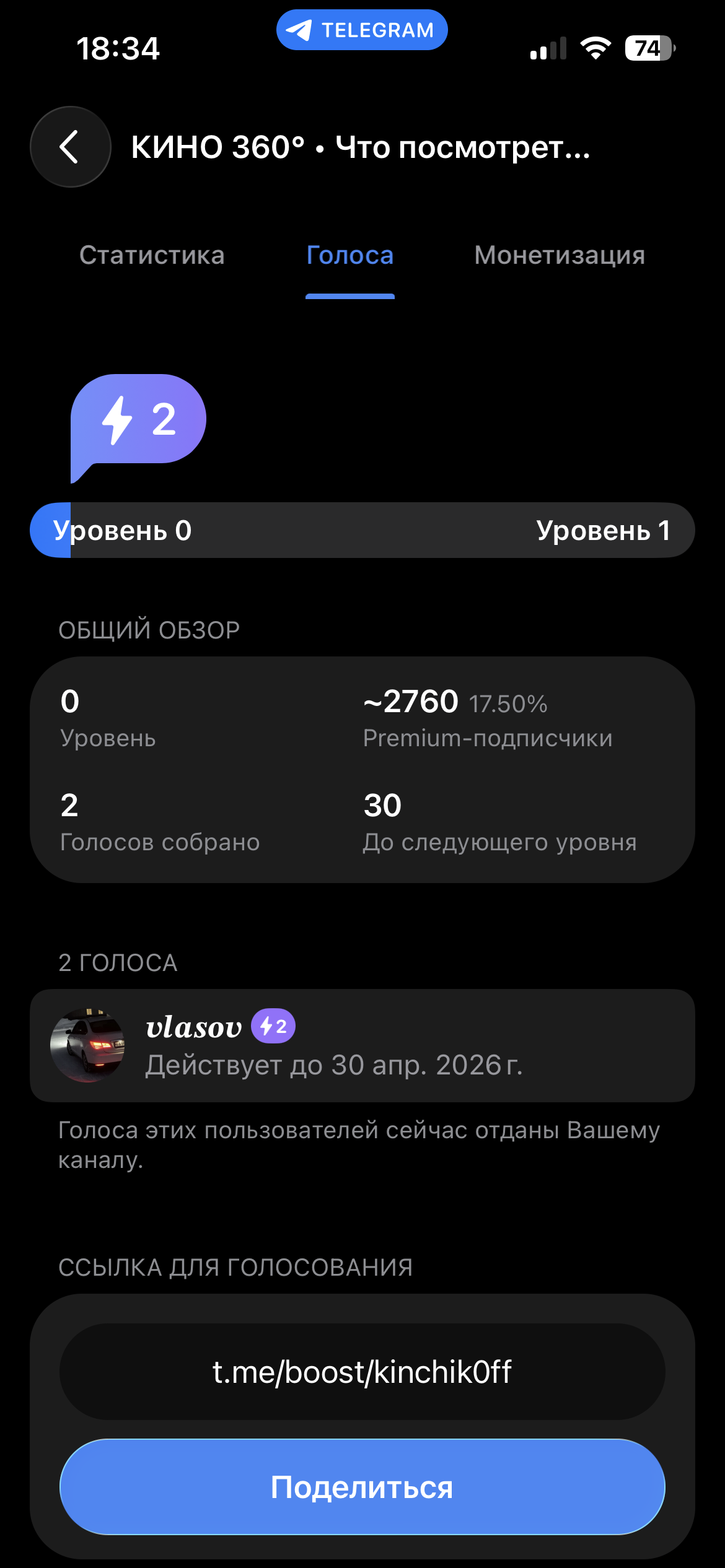This screenshot has height=1568, width=725.
Task: Select the Голоса tab
Action: [350, 255]
